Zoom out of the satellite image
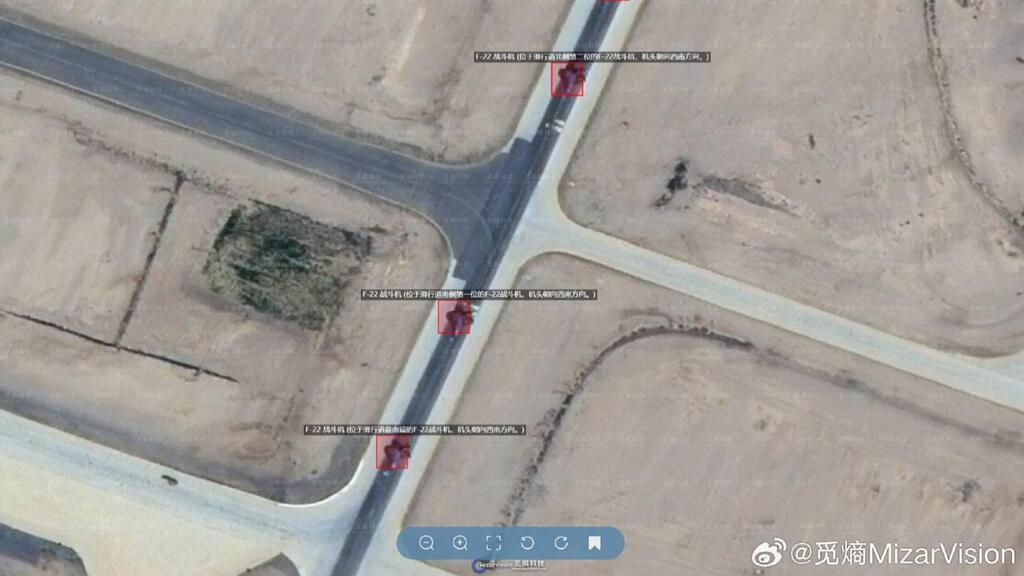 427,543
